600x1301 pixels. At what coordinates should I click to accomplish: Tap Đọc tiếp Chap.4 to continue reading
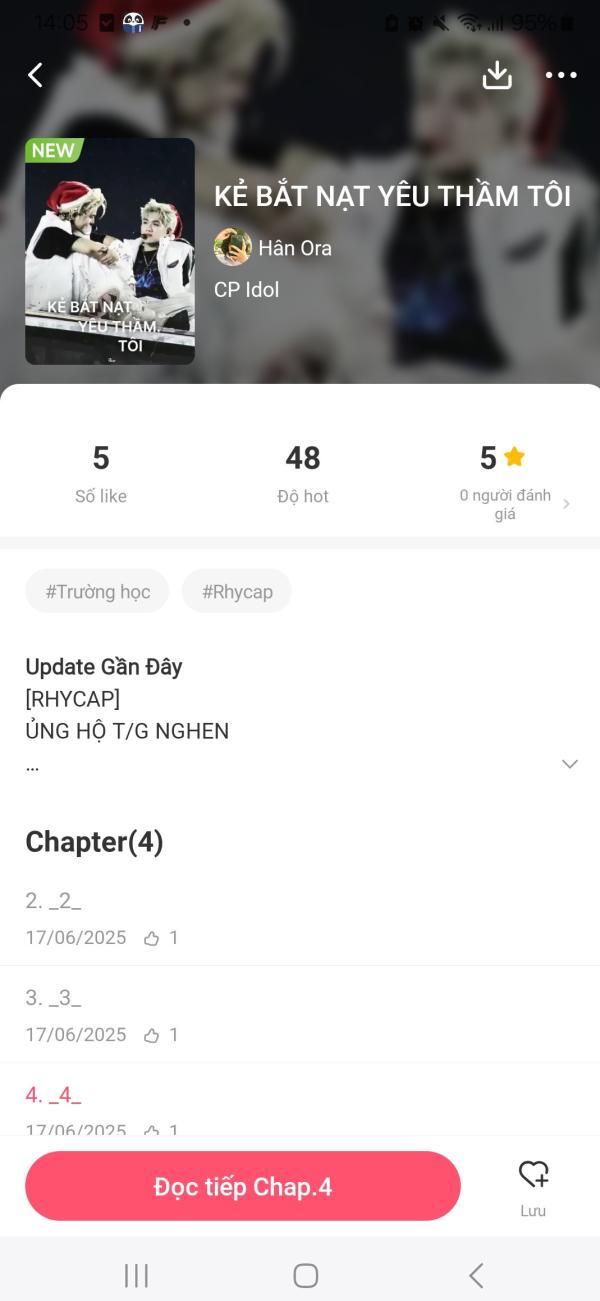click(x=243, y=1186)
